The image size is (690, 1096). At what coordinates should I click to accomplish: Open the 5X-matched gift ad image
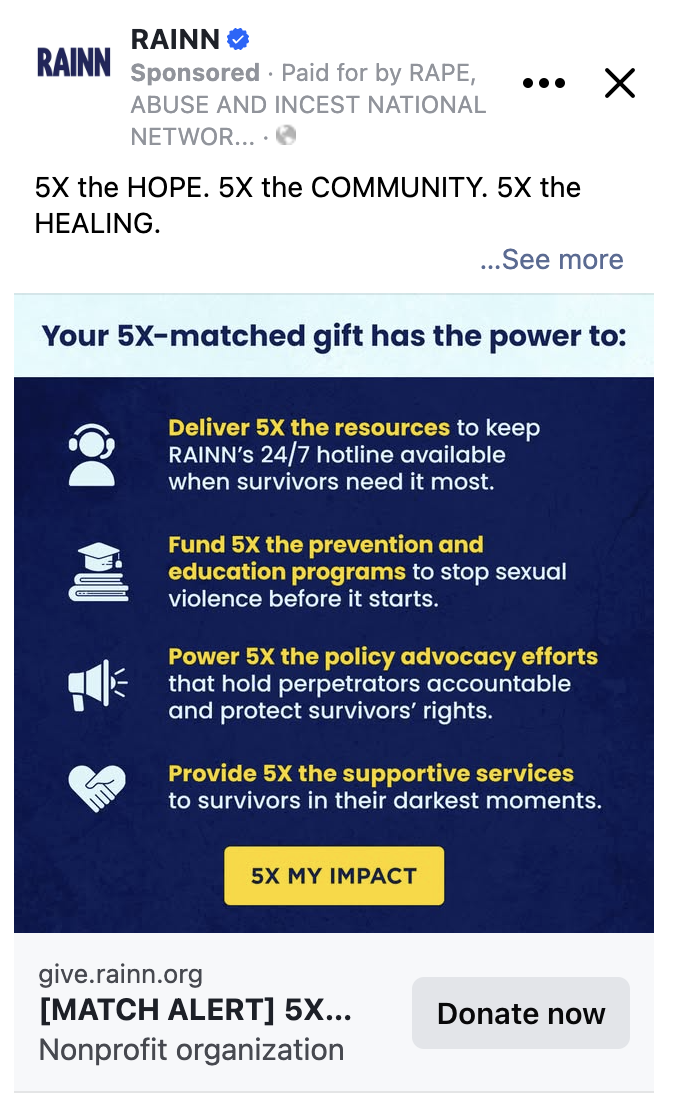click(334, 612)
